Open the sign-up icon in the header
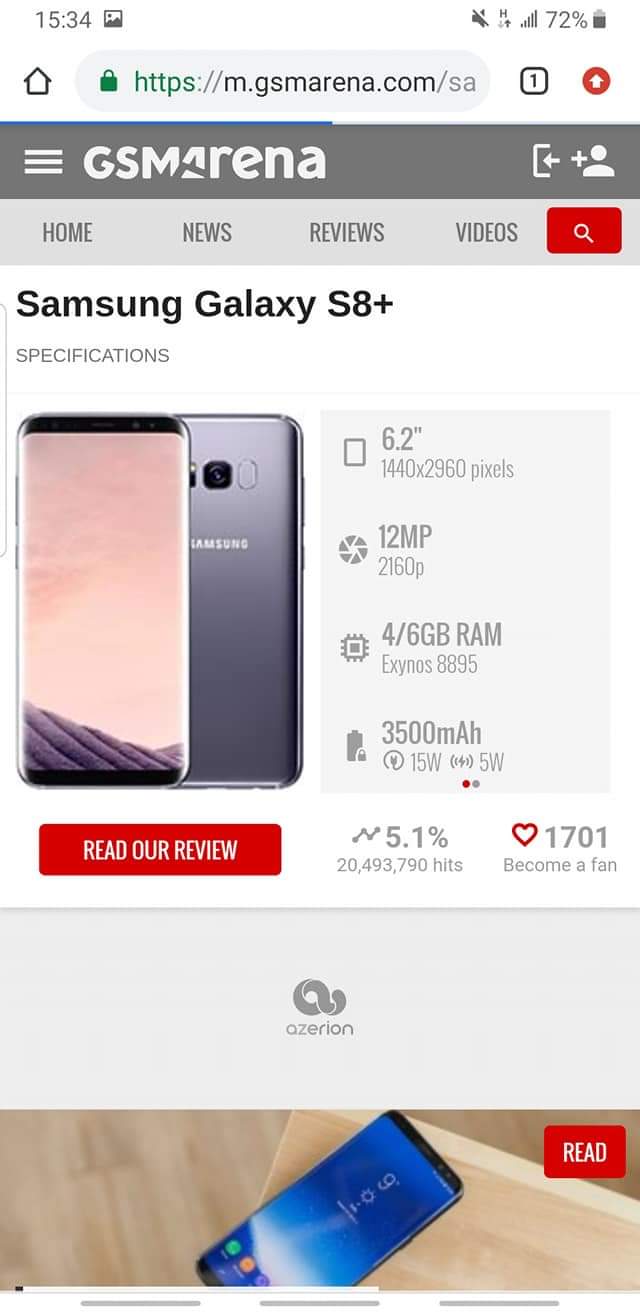The width and height of the screenshot is (640, 1315). pos(593,161)
